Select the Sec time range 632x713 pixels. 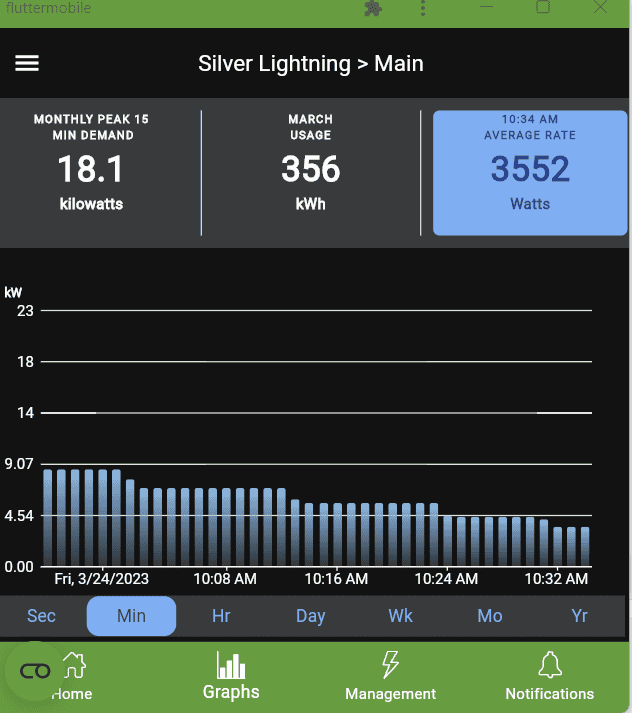point(42,616)
